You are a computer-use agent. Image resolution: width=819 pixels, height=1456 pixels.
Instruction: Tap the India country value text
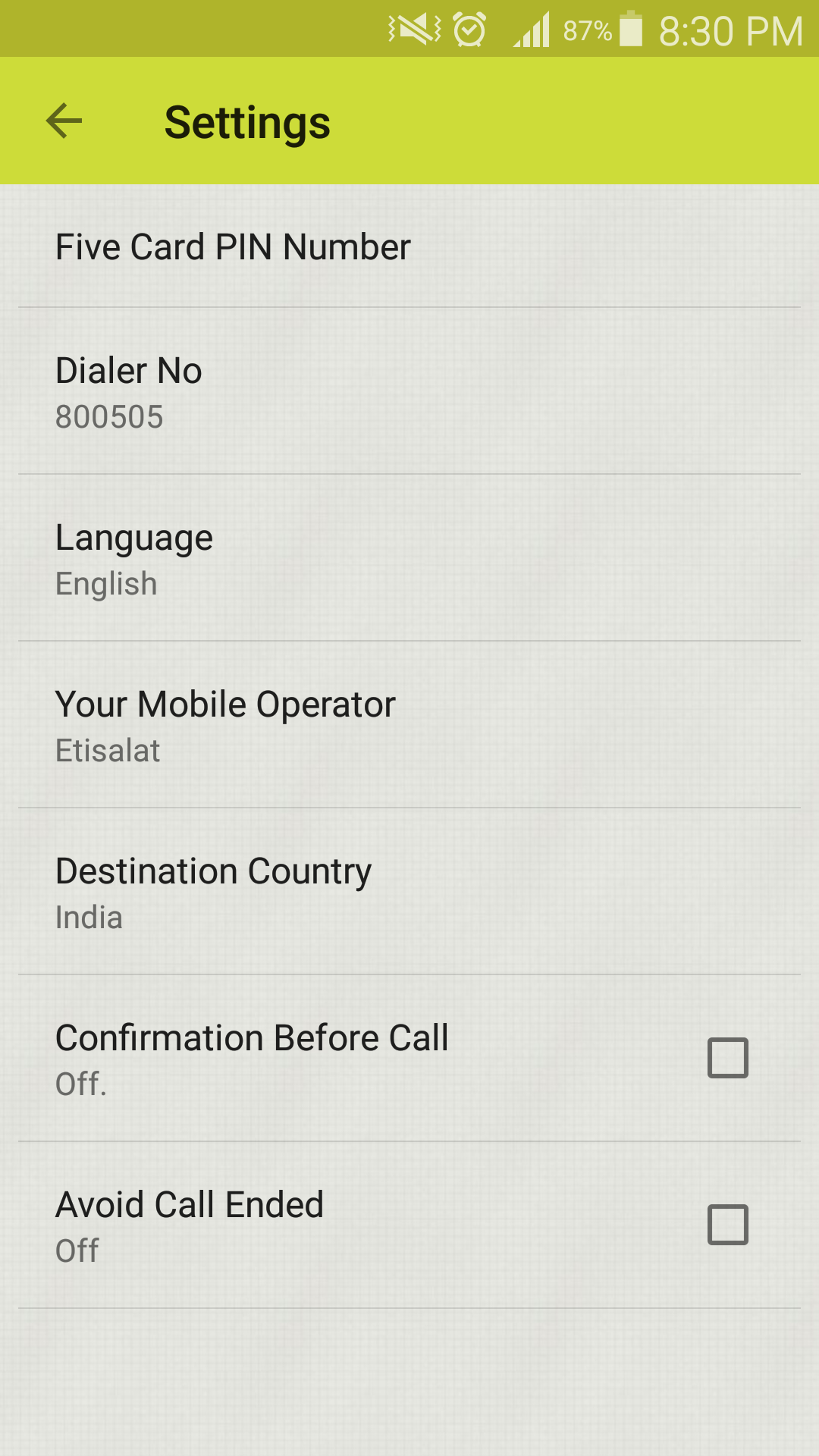pos(89,917)
